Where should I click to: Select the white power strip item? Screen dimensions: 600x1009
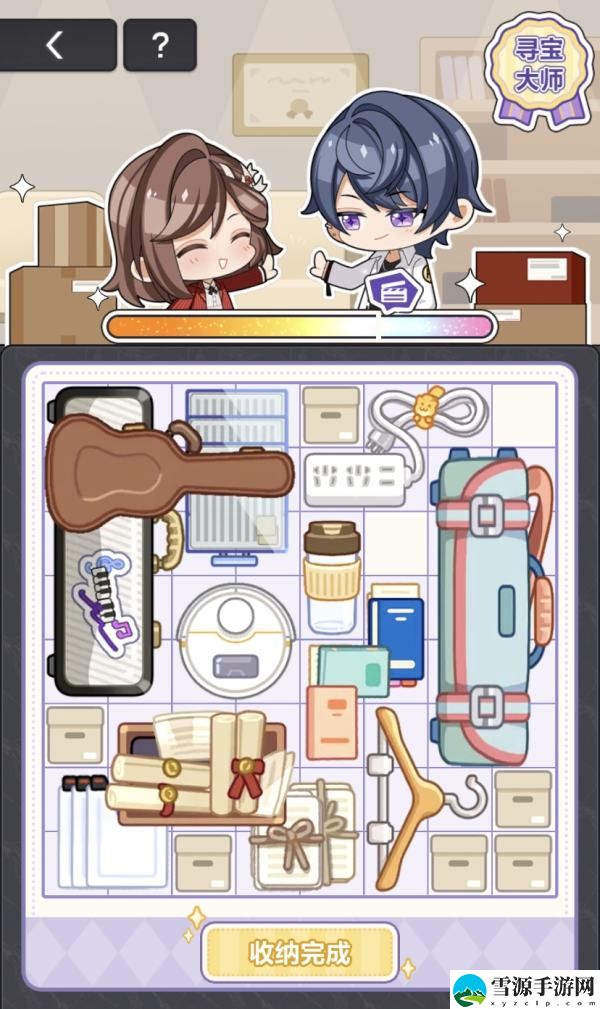(x=354, y=478)
